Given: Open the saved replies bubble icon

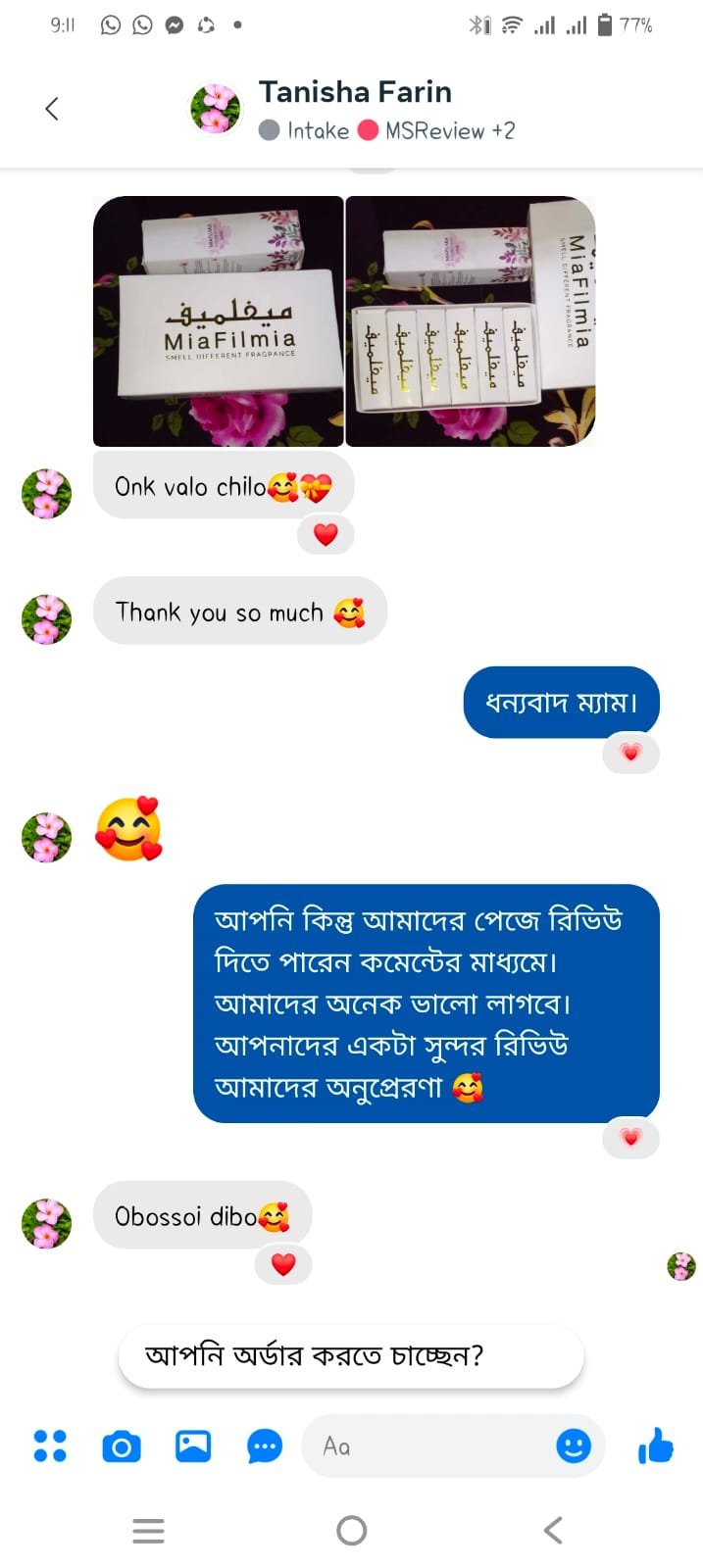Looking at the screenshot, I should [x=265, y=1446].
